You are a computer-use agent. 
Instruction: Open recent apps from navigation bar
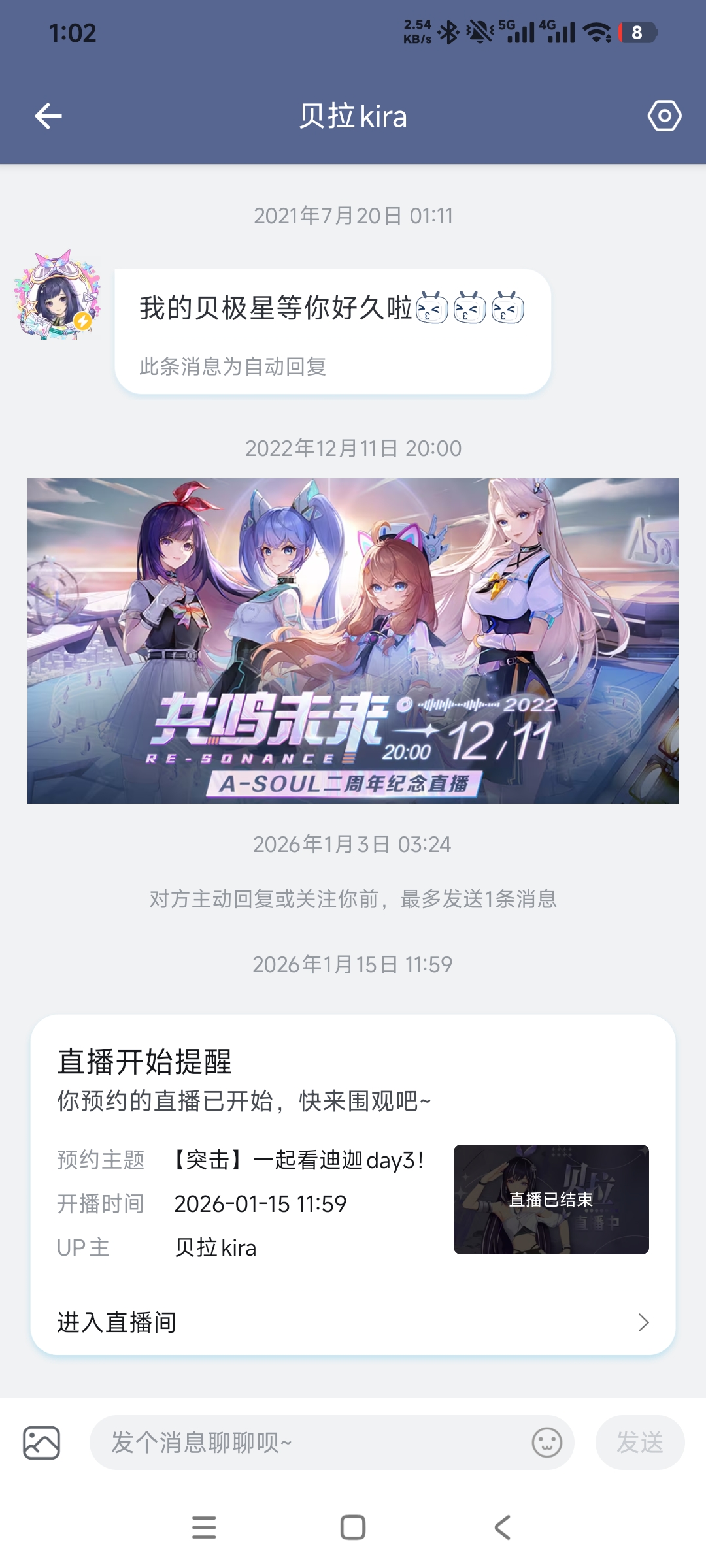pos(204,1527)
